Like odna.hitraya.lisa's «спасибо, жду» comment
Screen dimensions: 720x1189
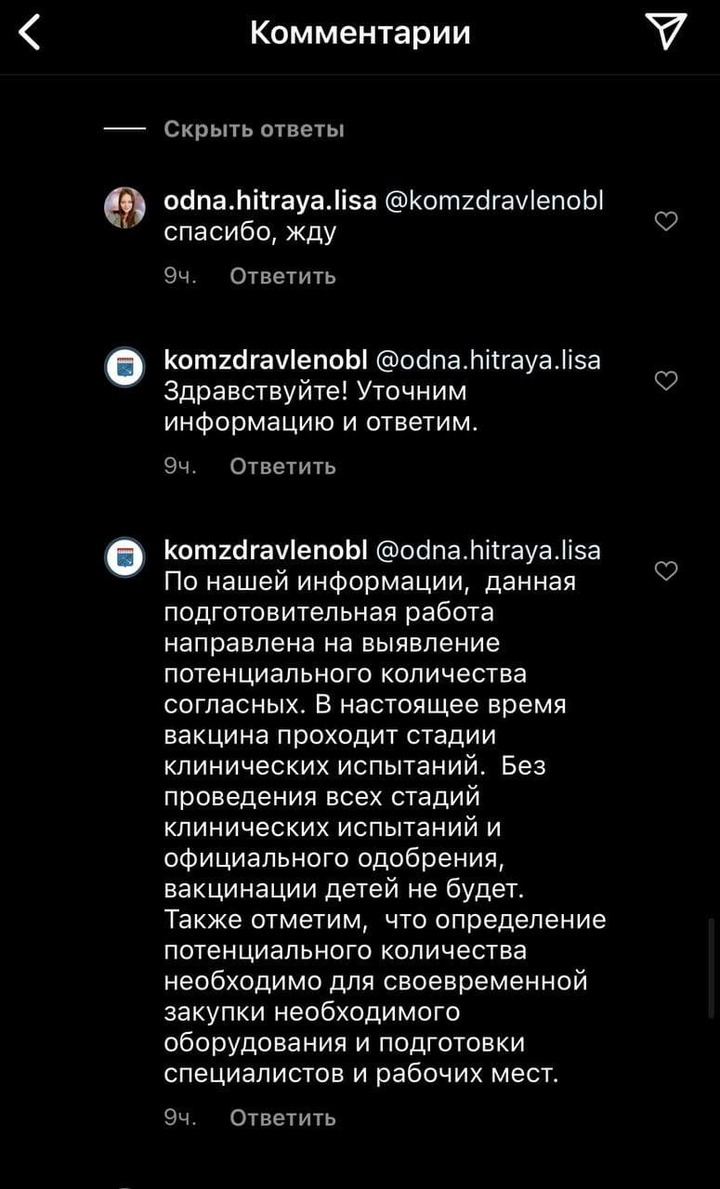pos(666,221)
